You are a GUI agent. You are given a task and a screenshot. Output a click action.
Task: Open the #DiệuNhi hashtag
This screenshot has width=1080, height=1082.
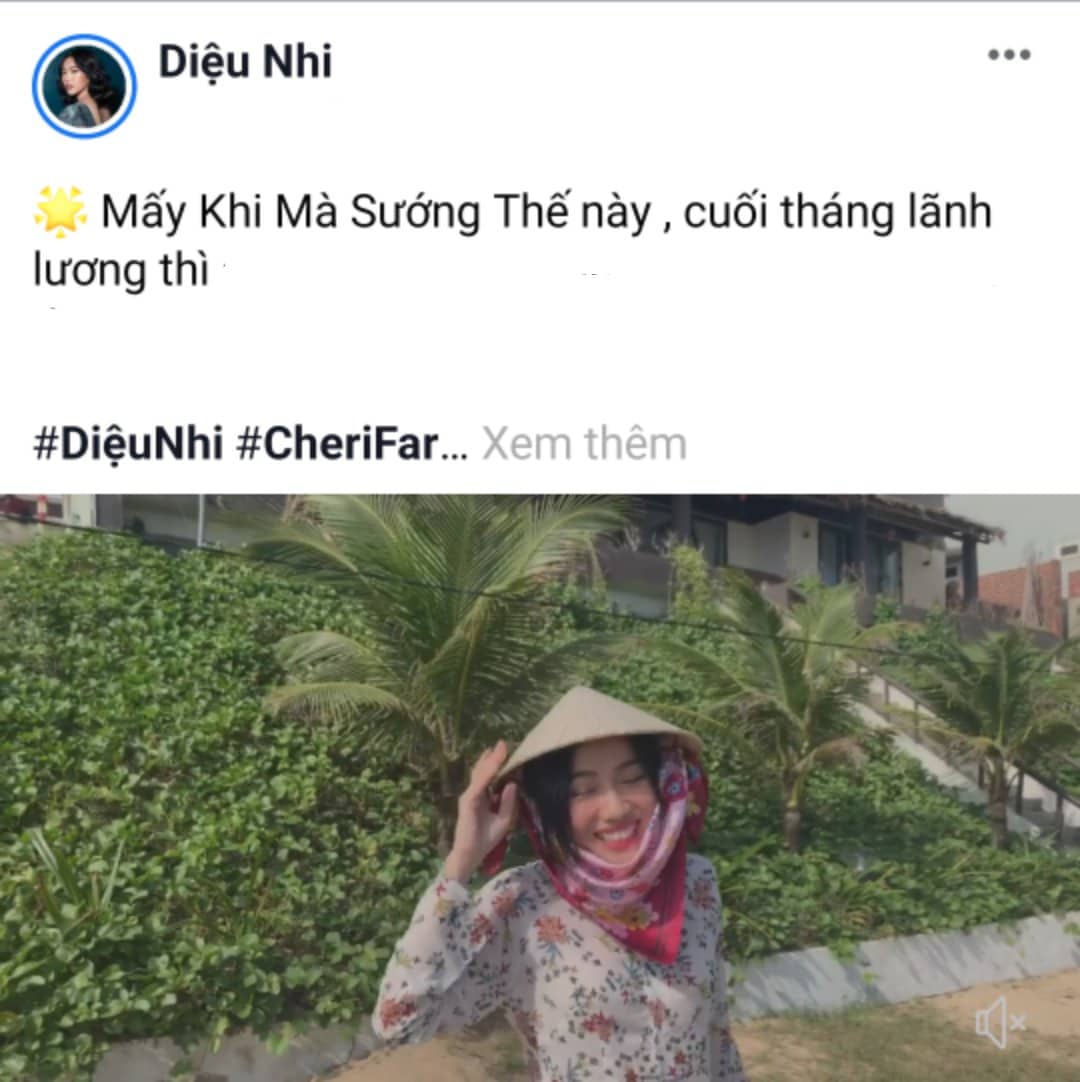click(127, 444)
